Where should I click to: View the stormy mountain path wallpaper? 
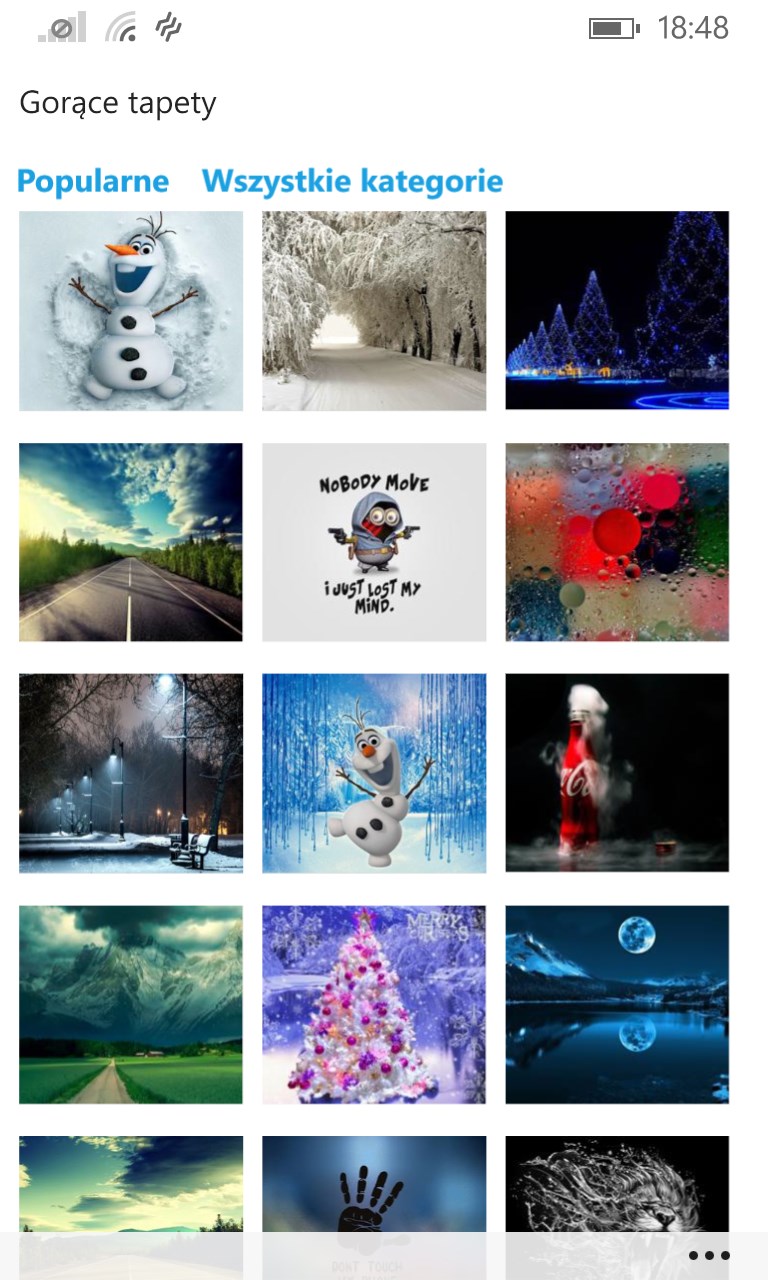click(x=131, y=1004)
